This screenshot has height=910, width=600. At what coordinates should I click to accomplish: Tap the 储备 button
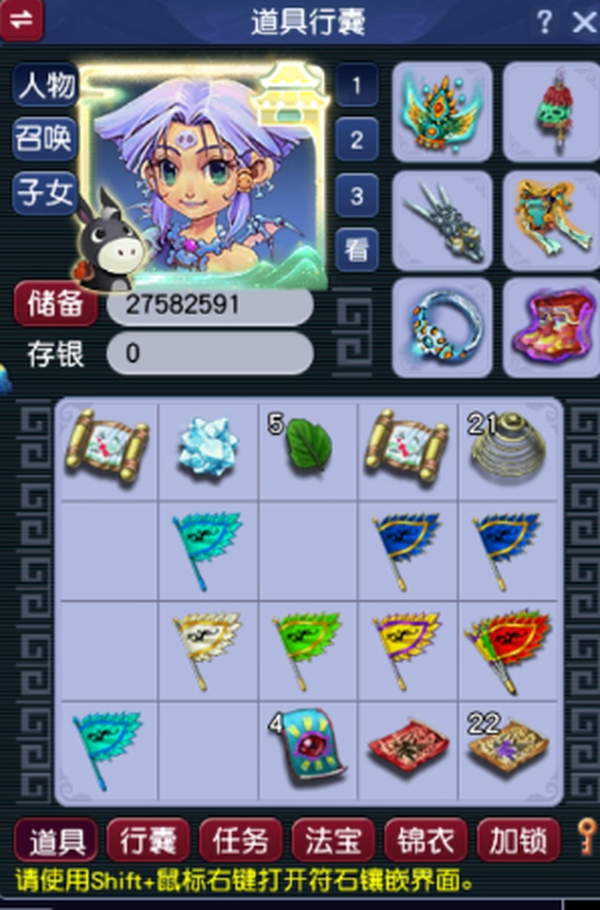(56, 304)
